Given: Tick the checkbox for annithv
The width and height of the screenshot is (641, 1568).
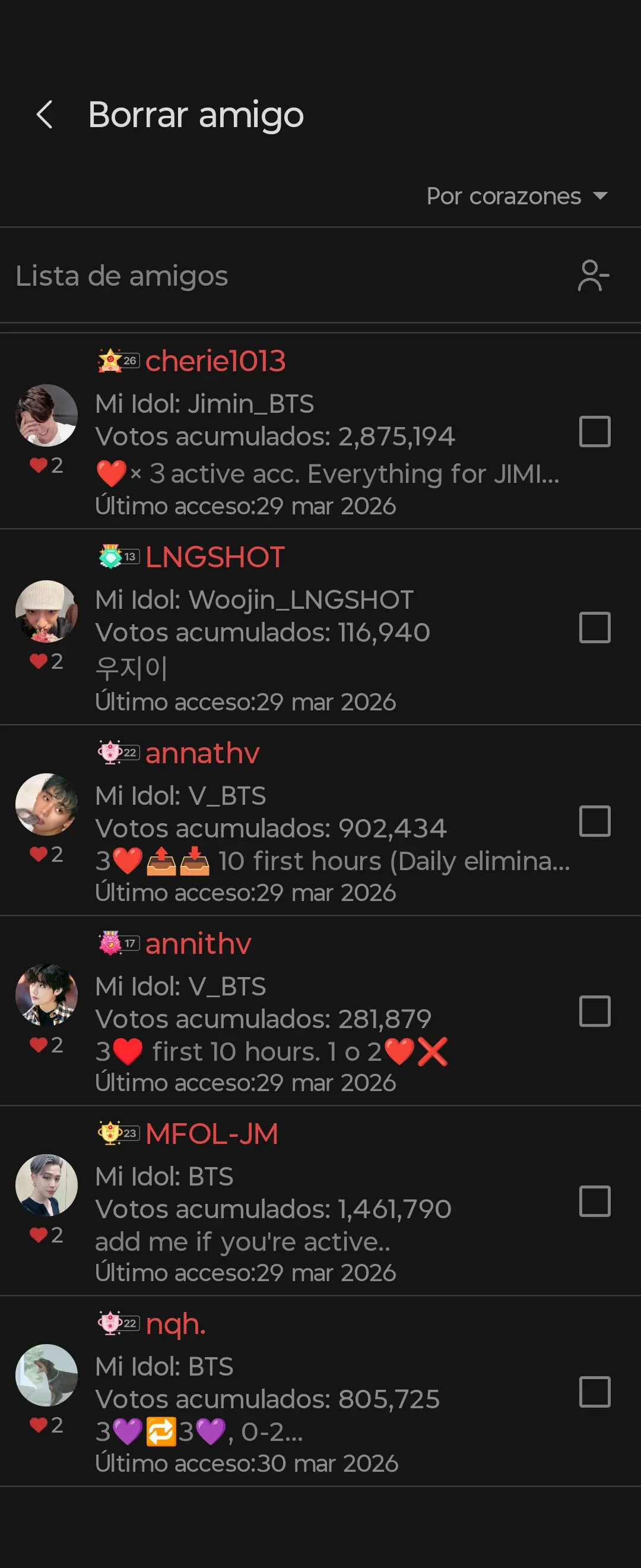Looking at the screenshot, I should (594, 1011).
